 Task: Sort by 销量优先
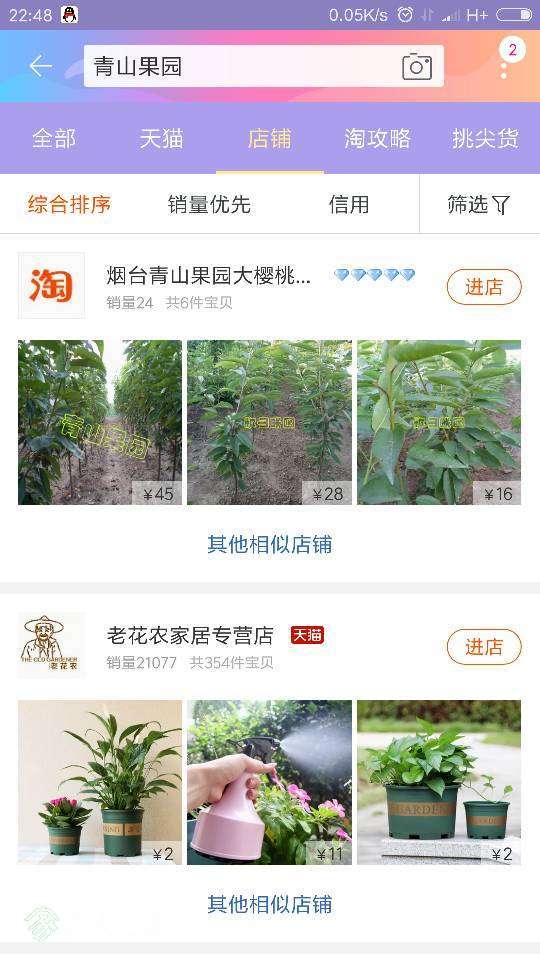click(x=209, y=204)
